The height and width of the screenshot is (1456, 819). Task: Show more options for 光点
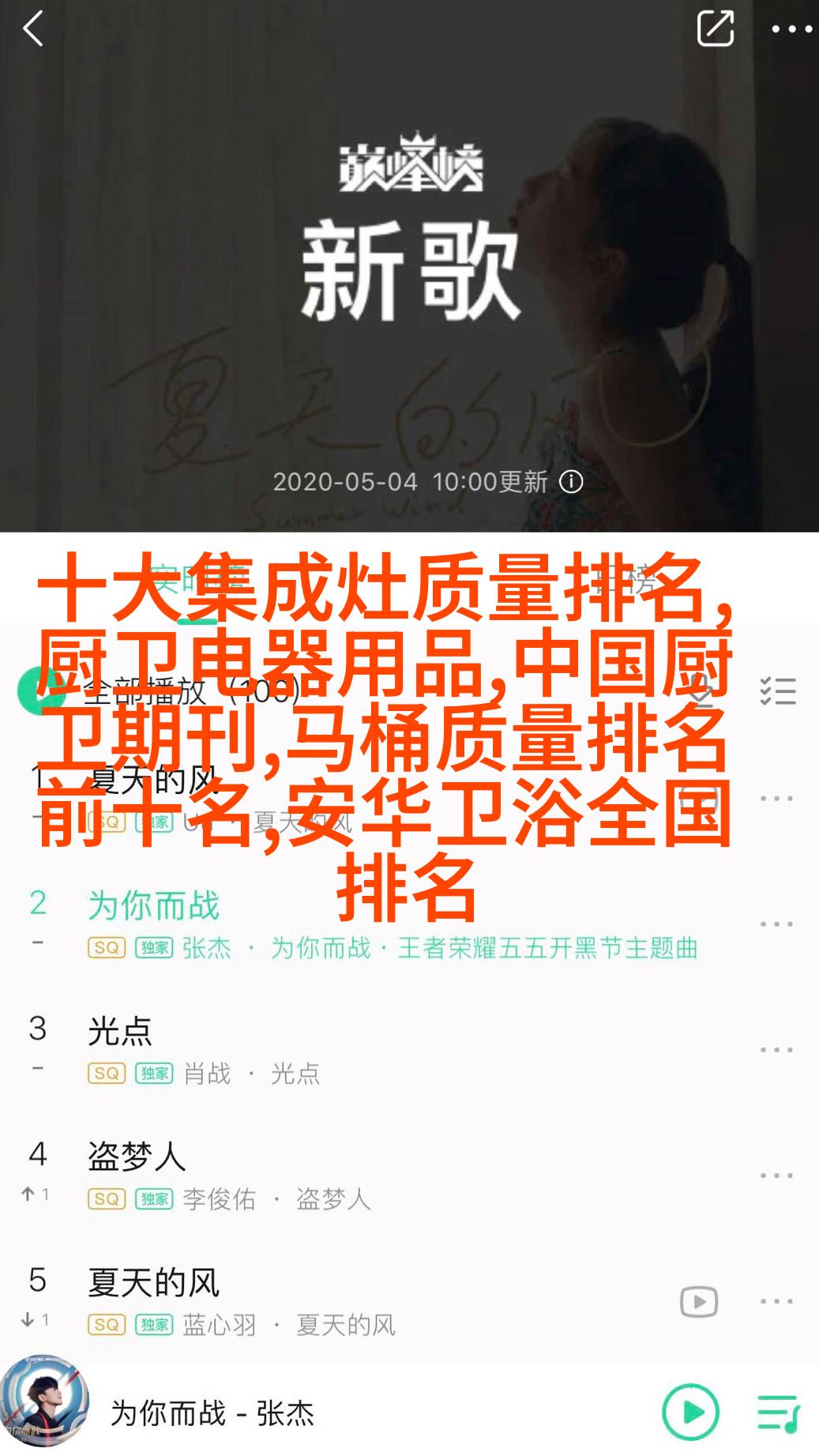coord(776,1050)
